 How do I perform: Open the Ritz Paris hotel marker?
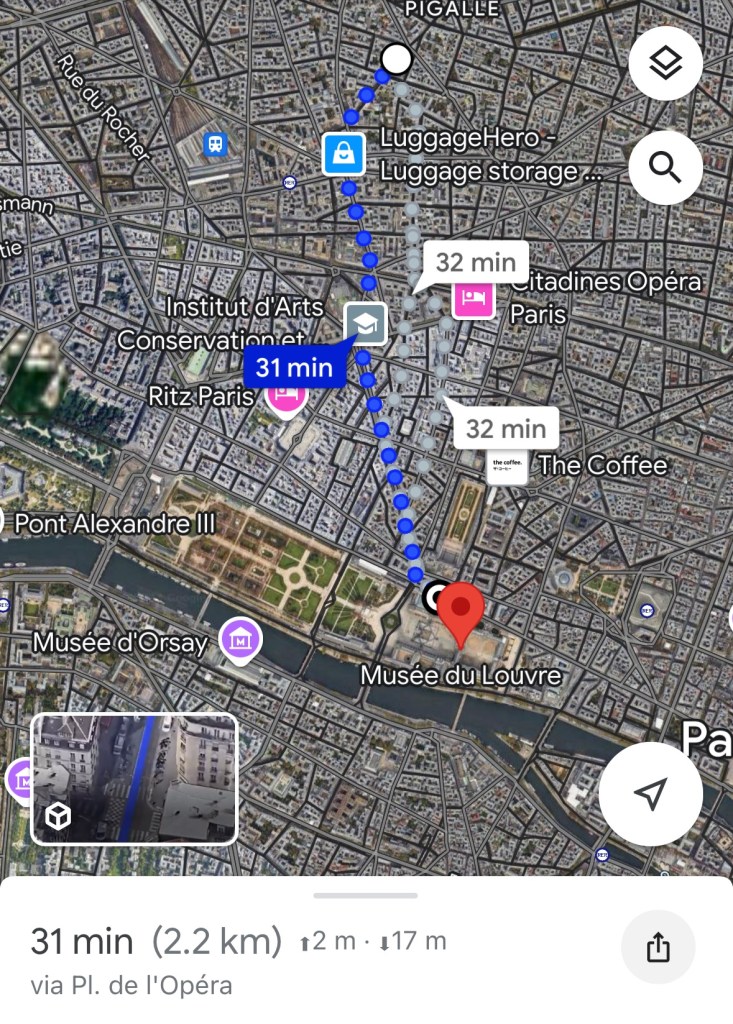(x=286, y=396)
